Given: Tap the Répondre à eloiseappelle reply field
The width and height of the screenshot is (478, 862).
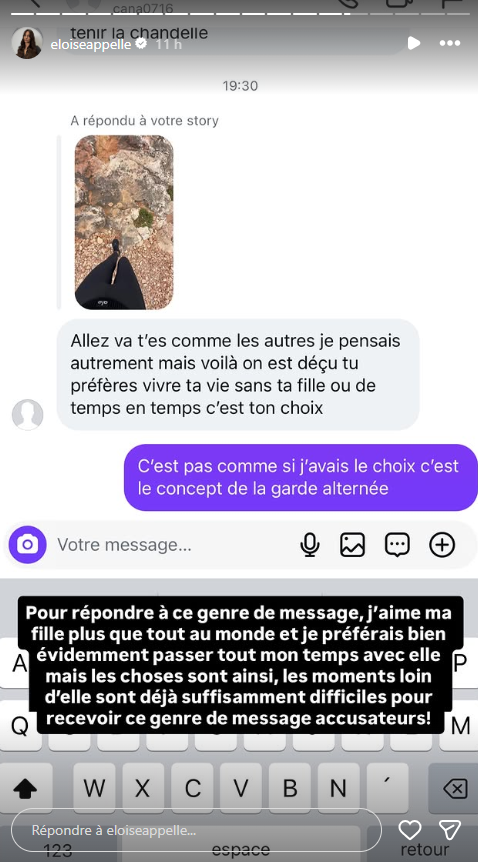Looking at the screenshot, I should point(196,830).
